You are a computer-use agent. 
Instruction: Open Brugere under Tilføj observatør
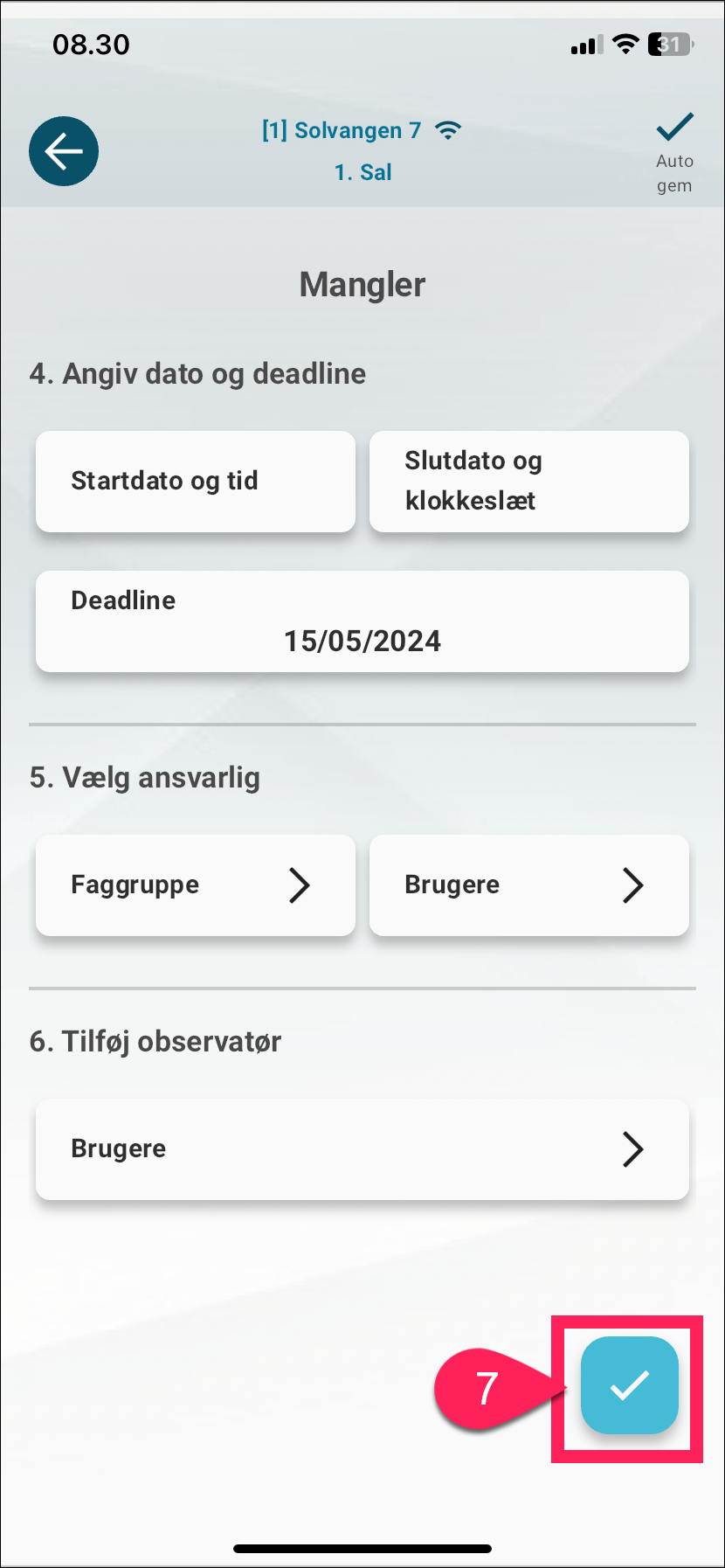click(362, 1149)
